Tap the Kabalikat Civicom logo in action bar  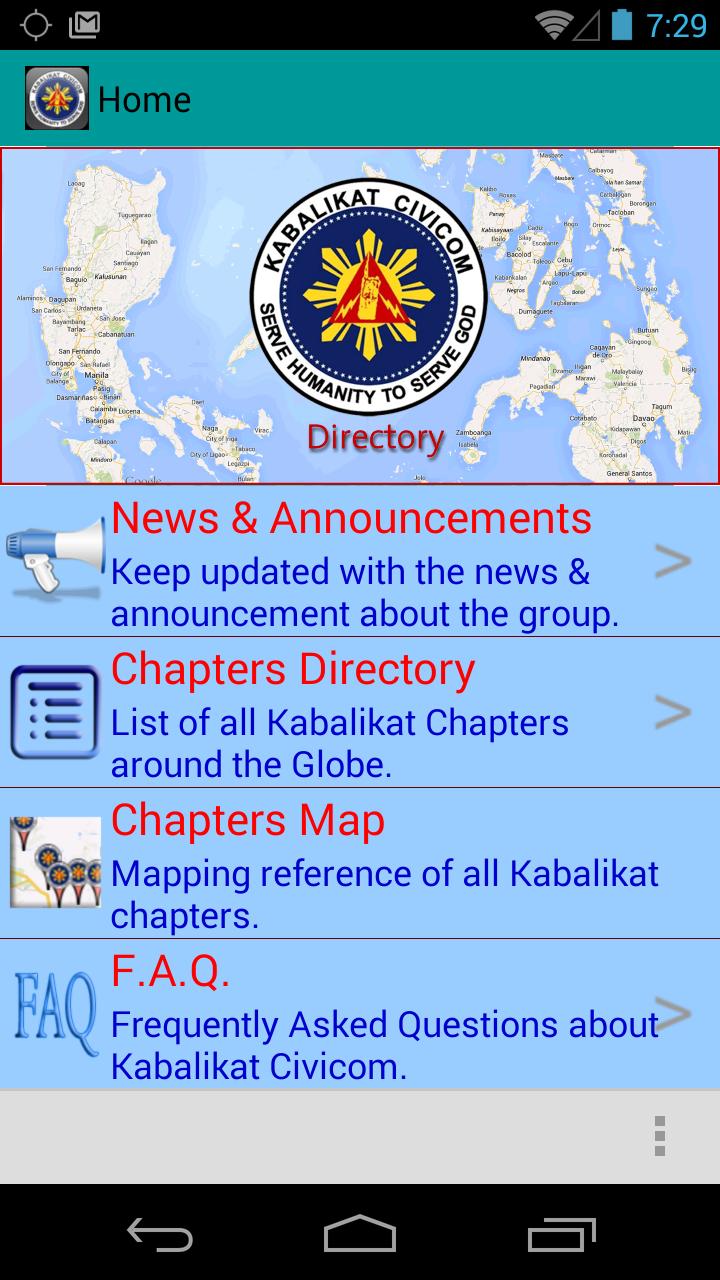pyautogui.click(x=55, y=98)
